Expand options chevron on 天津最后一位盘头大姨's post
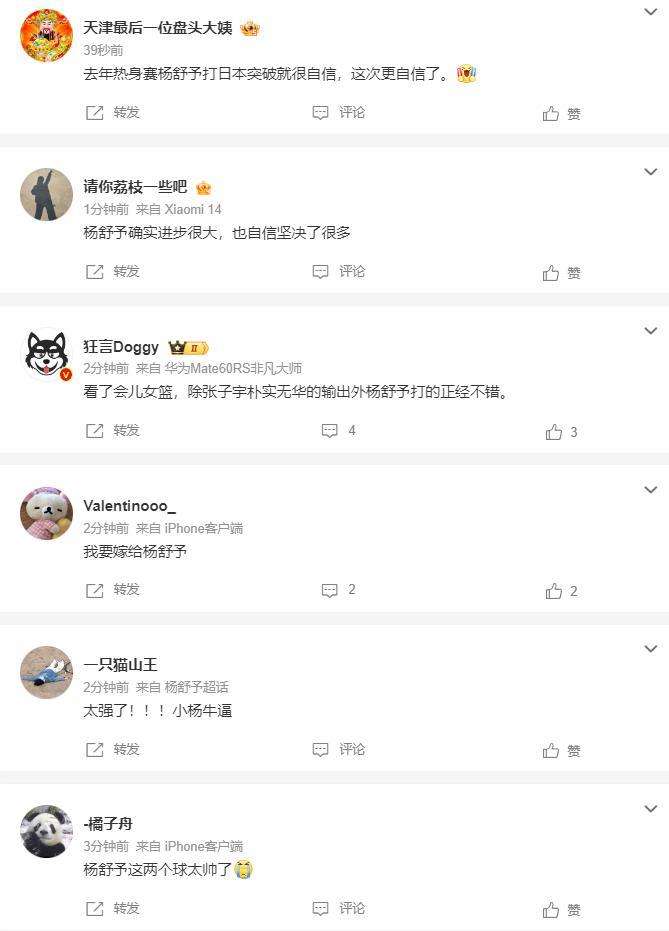This screenshot has height=931, width=669. [x=651, y=12]
